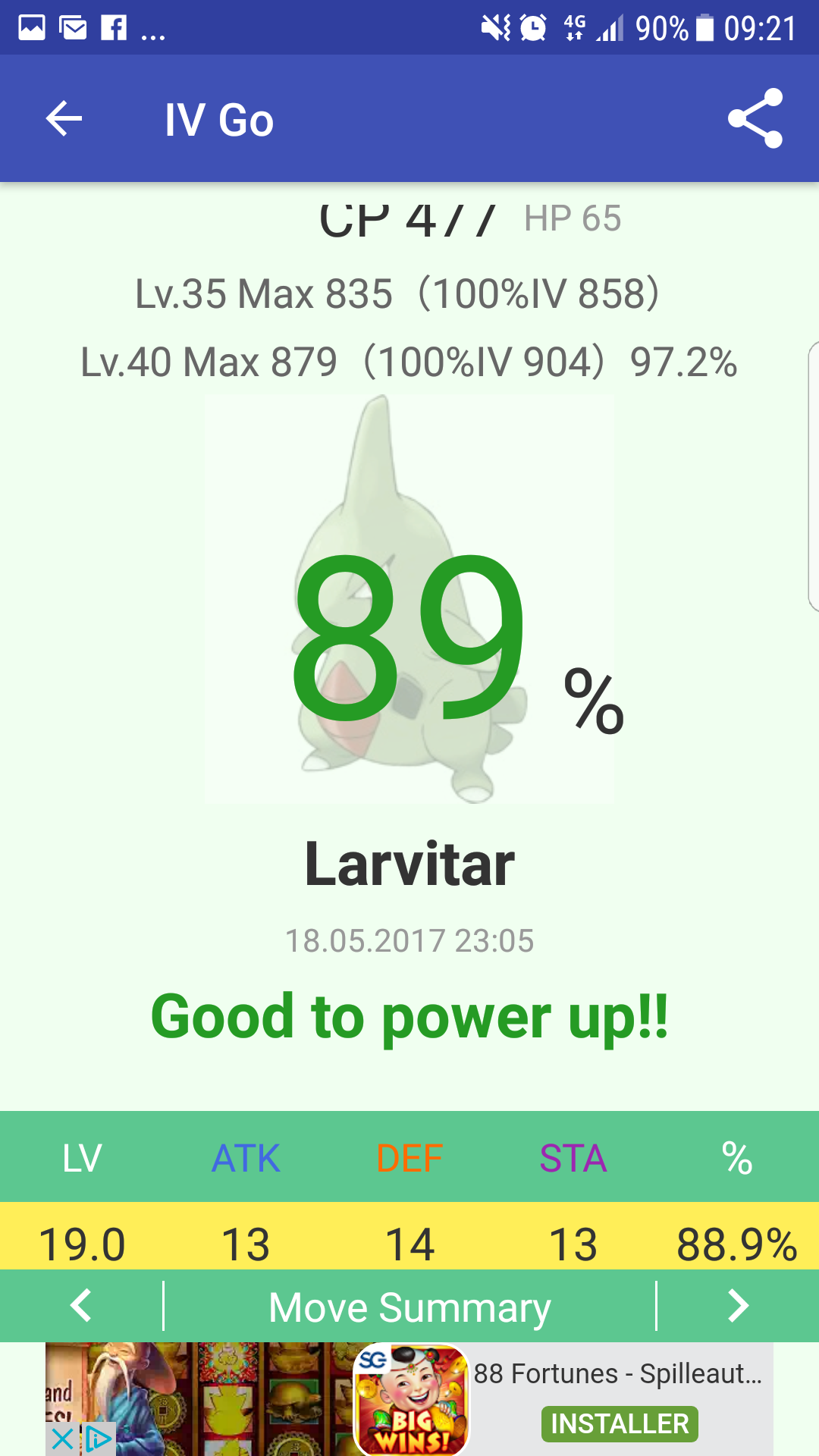Share this Larvitar IV result
This screenshot has height=1456, width=819.
pos(755,119)
